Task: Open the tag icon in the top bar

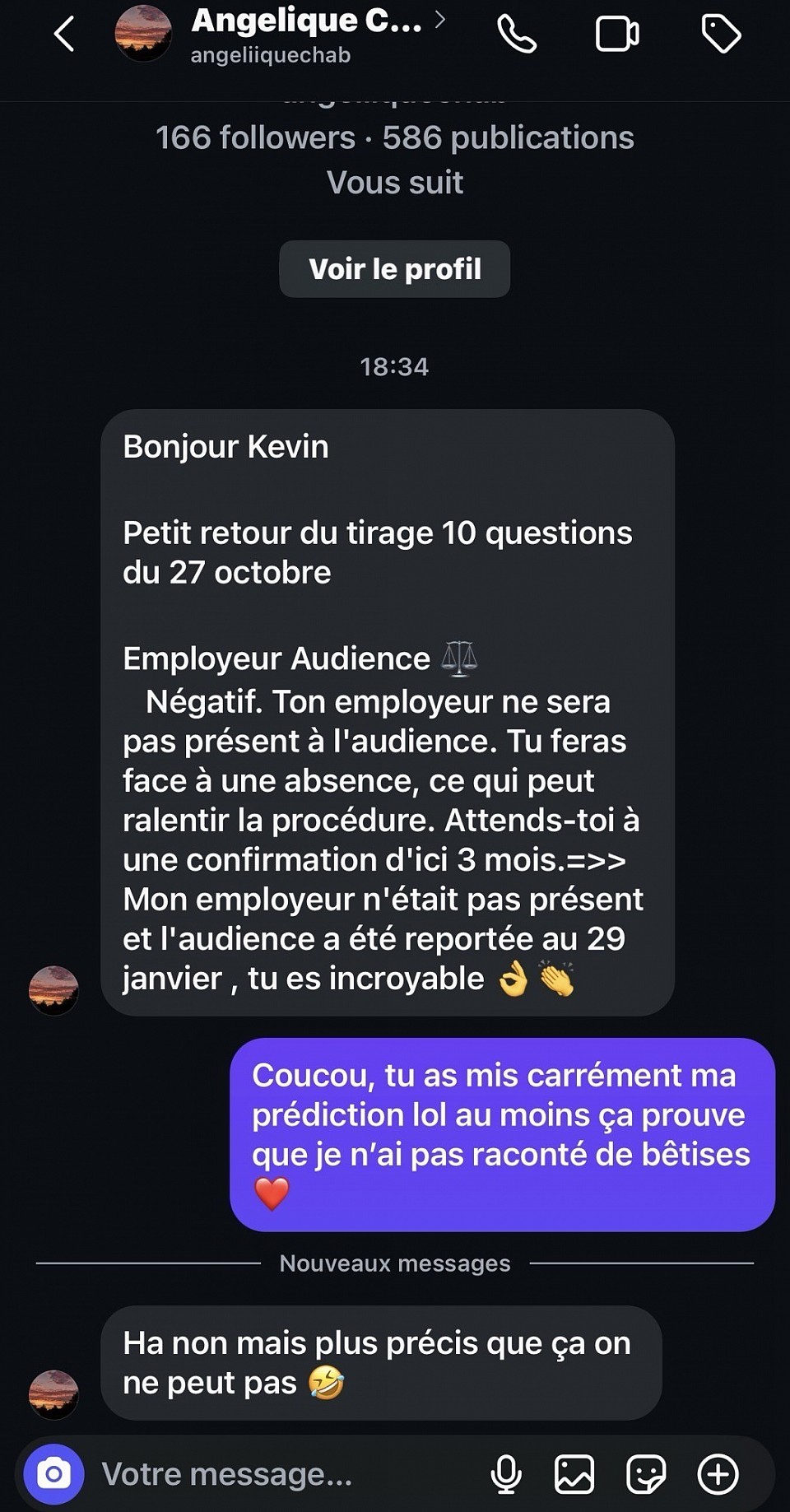Action: [719, 34]
